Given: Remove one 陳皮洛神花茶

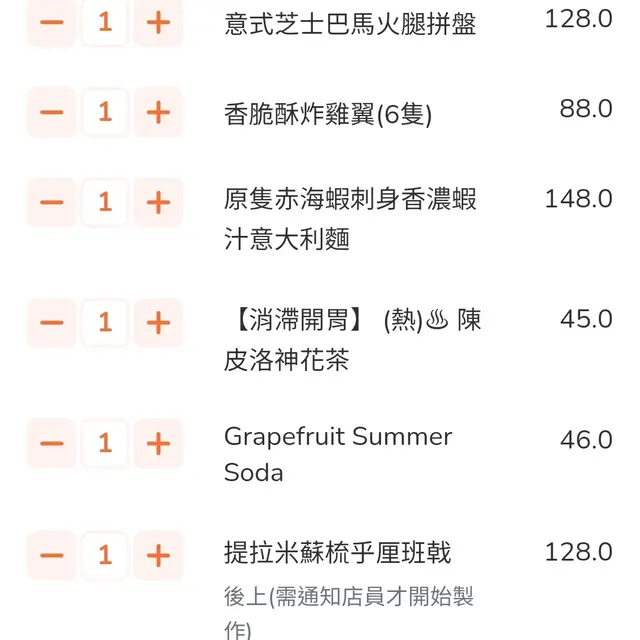Looking at the screenshot, I should pyautogui.click(x=52, y=323).
